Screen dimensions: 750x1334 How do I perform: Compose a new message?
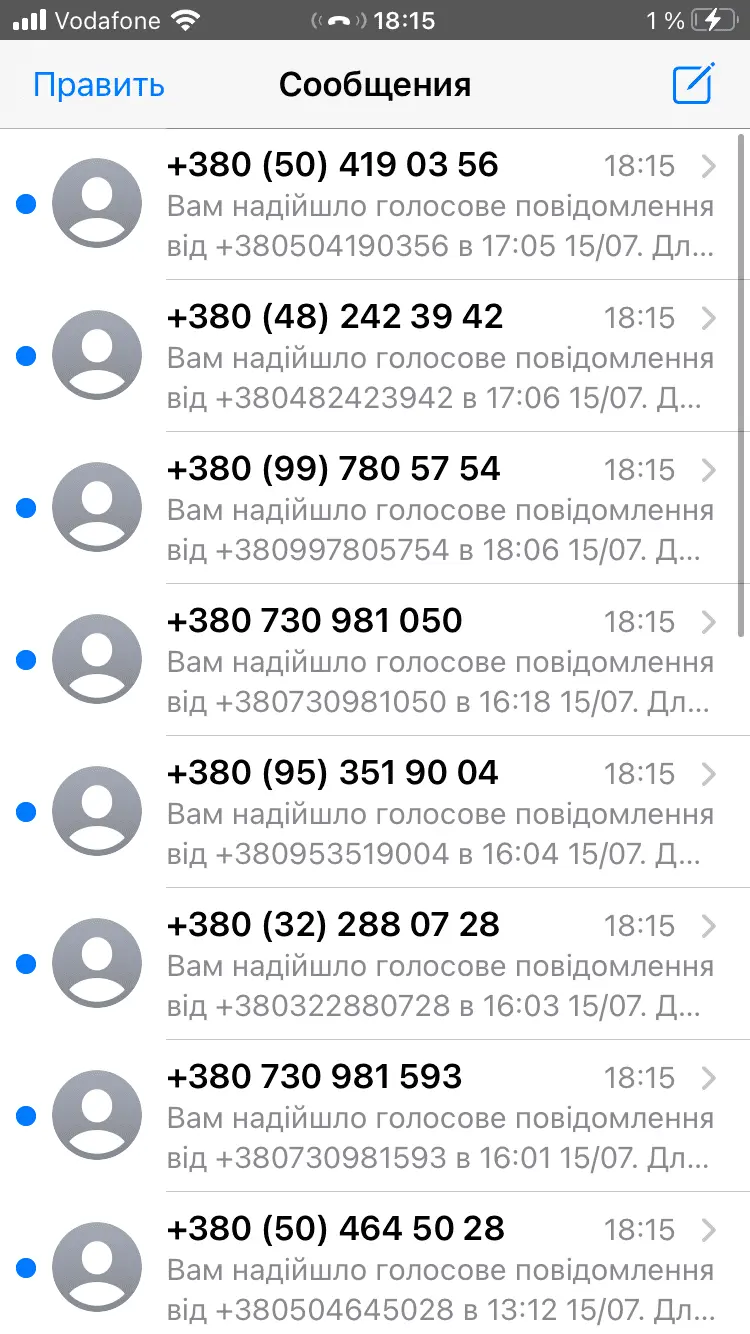tap(693, 84)
